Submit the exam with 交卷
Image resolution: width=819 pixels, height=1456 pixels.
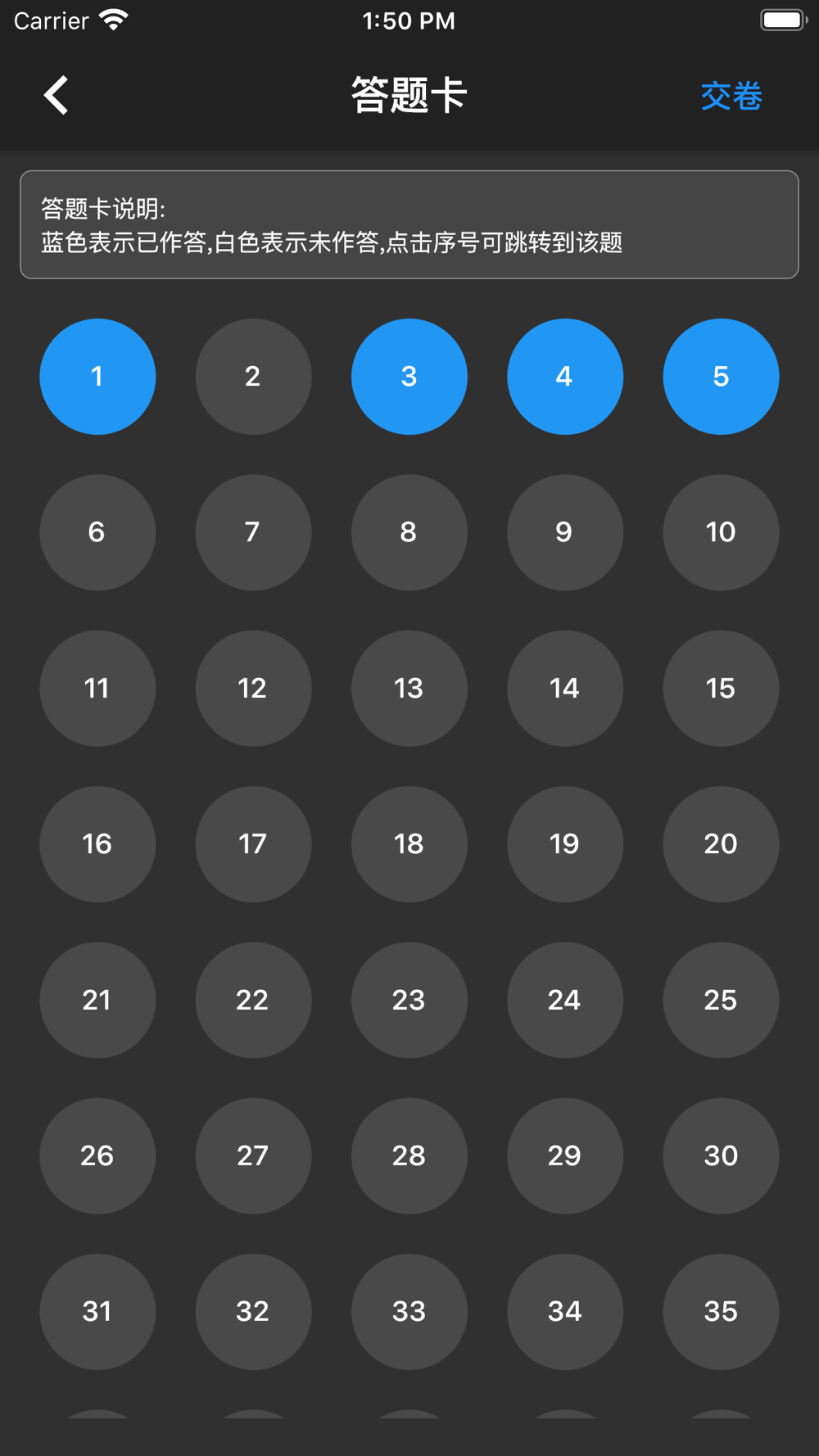[x=731, y=96]
